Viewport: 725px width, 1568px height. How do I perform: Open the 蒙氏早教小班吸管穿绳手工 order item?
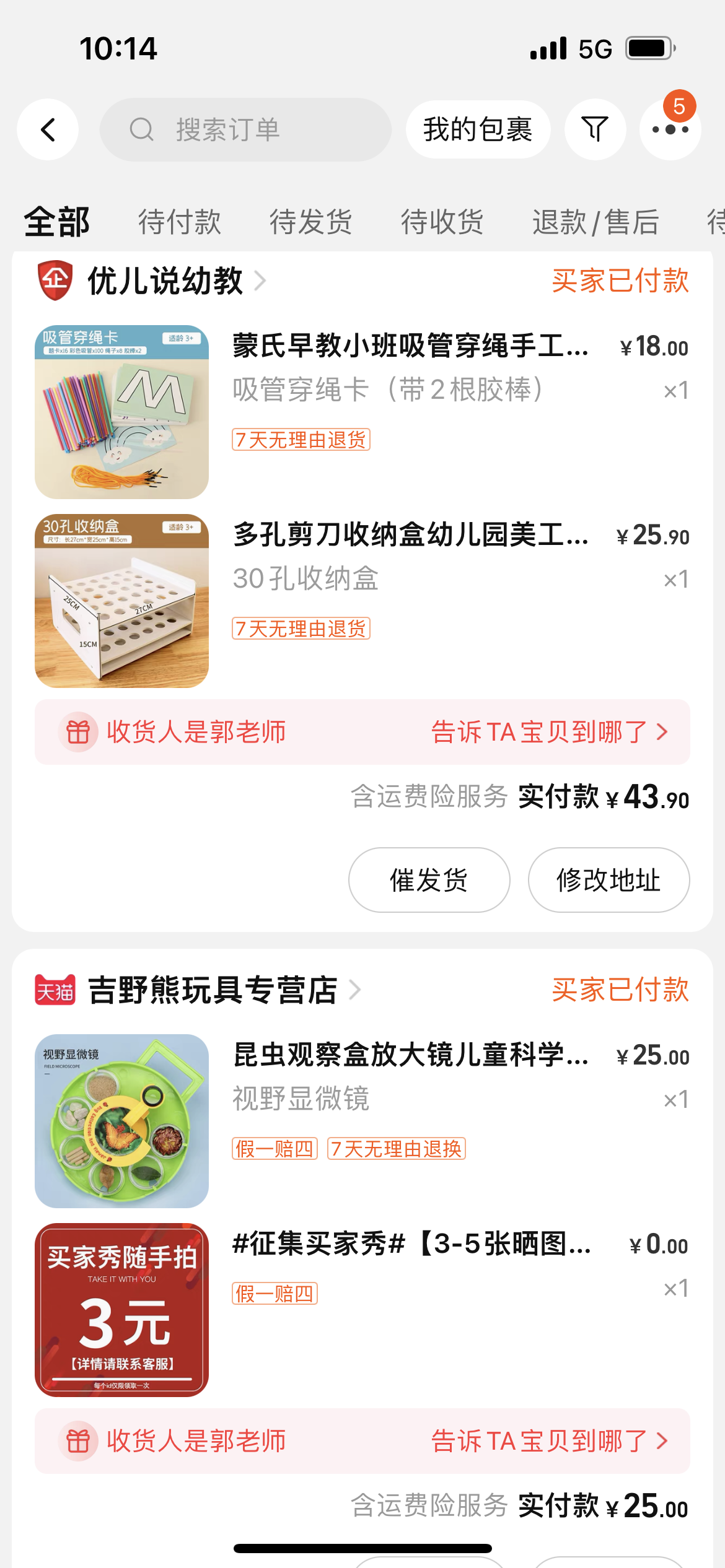[410, 346]
